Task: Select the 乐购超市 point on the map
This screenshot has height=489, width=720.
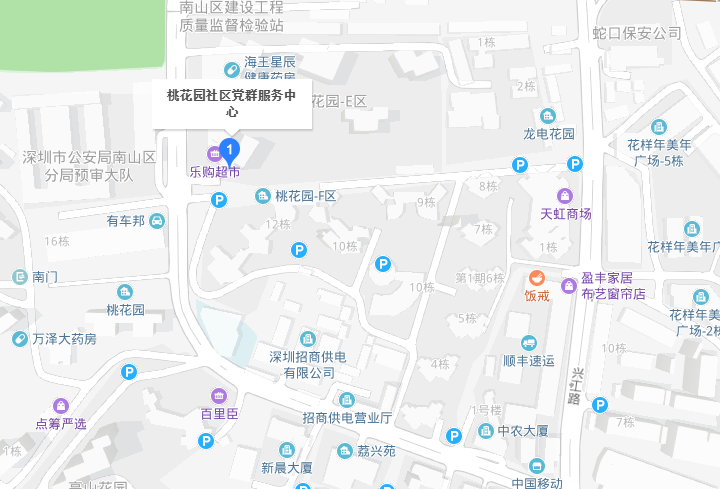Action: coord(213,154)
